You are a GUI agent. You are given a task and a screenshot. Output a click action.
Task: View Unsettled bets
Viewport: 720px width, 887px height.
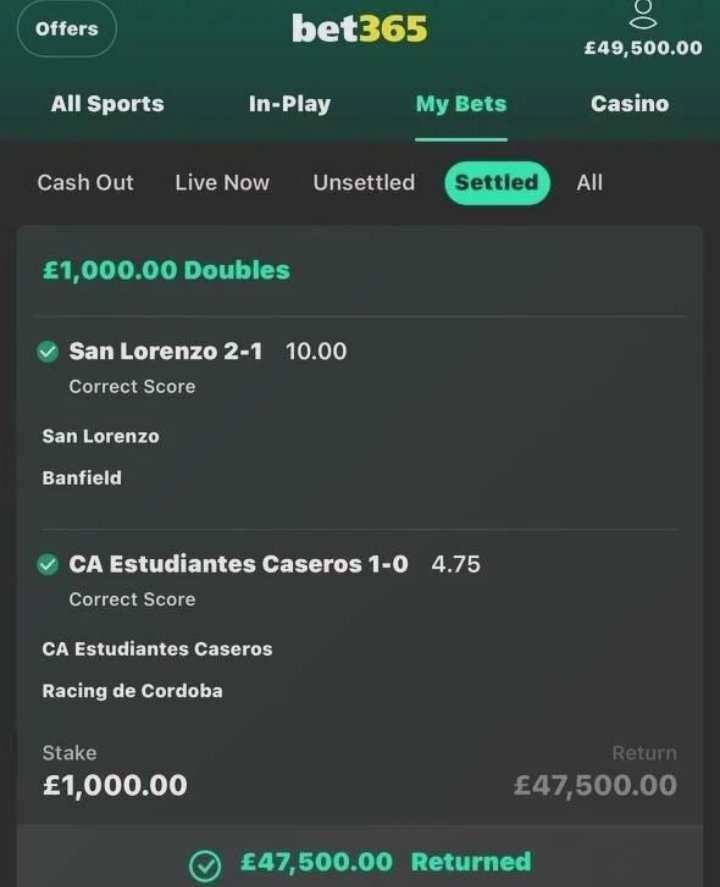click(364, 183)
